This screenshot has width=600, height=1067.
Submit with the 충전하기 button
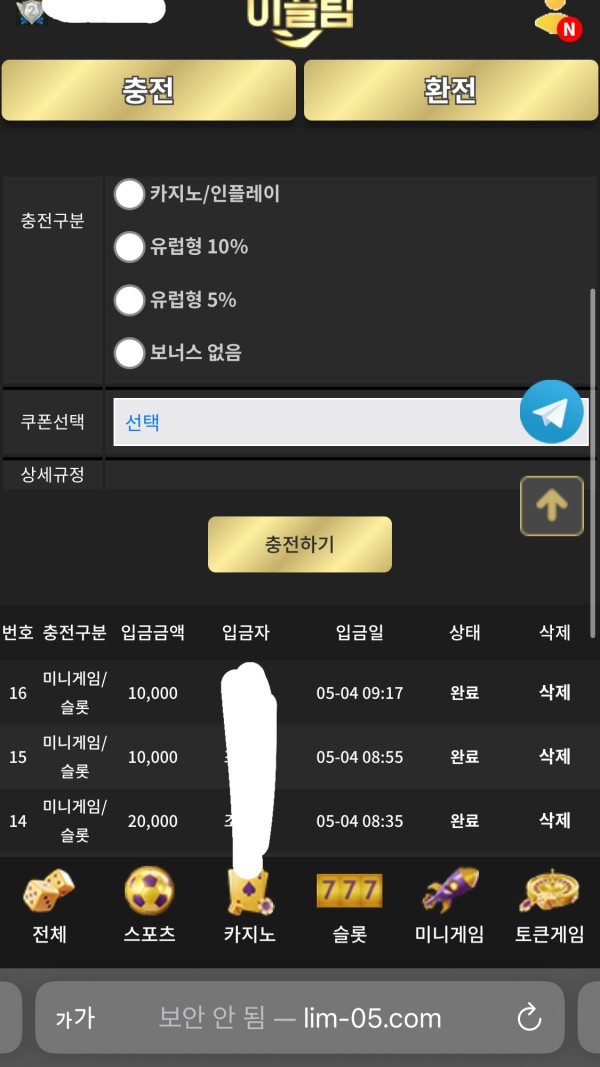(299, 544)
